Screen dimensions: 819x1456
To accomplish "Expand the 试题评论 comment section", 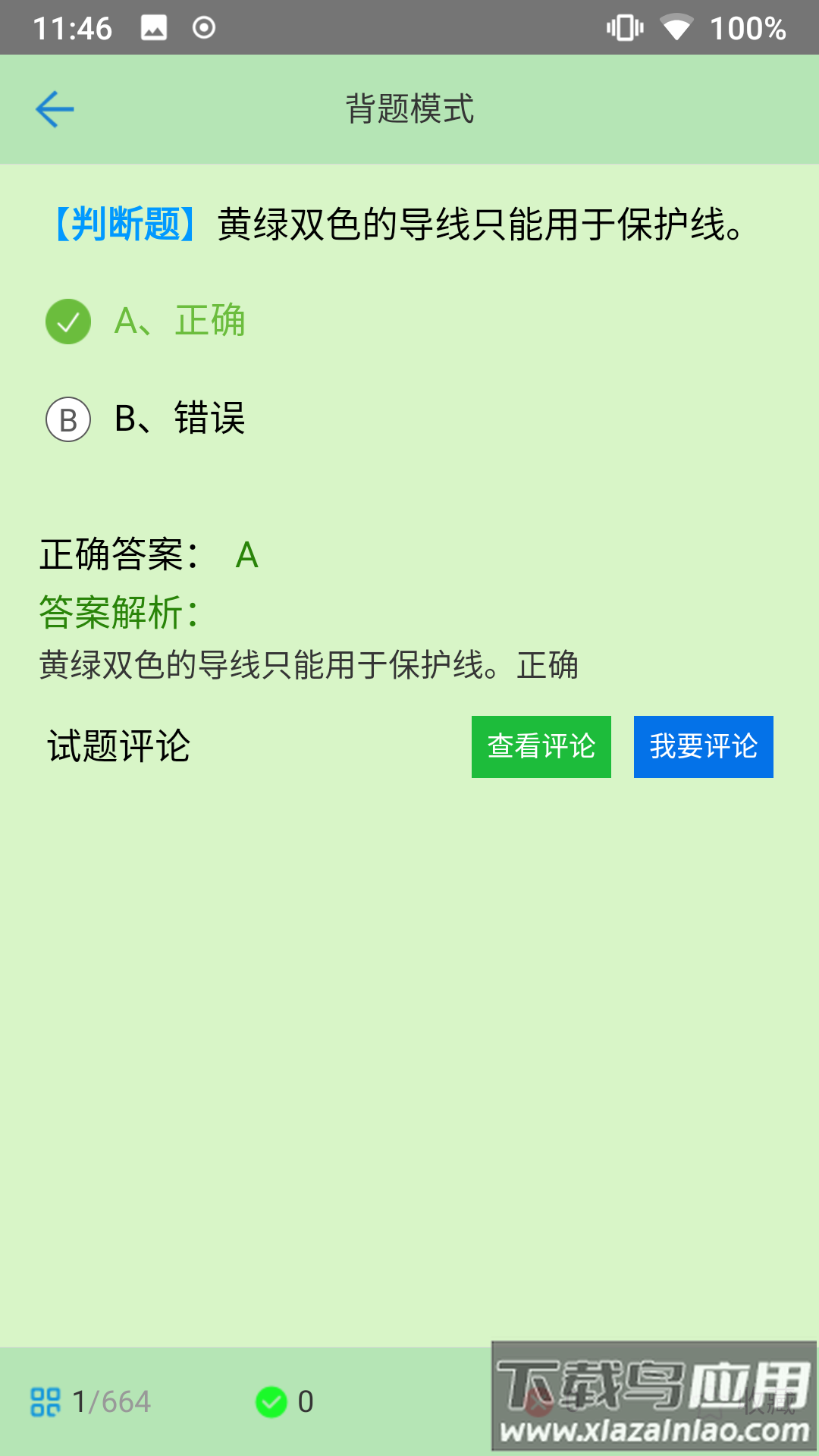I will (x=118, y=747).
